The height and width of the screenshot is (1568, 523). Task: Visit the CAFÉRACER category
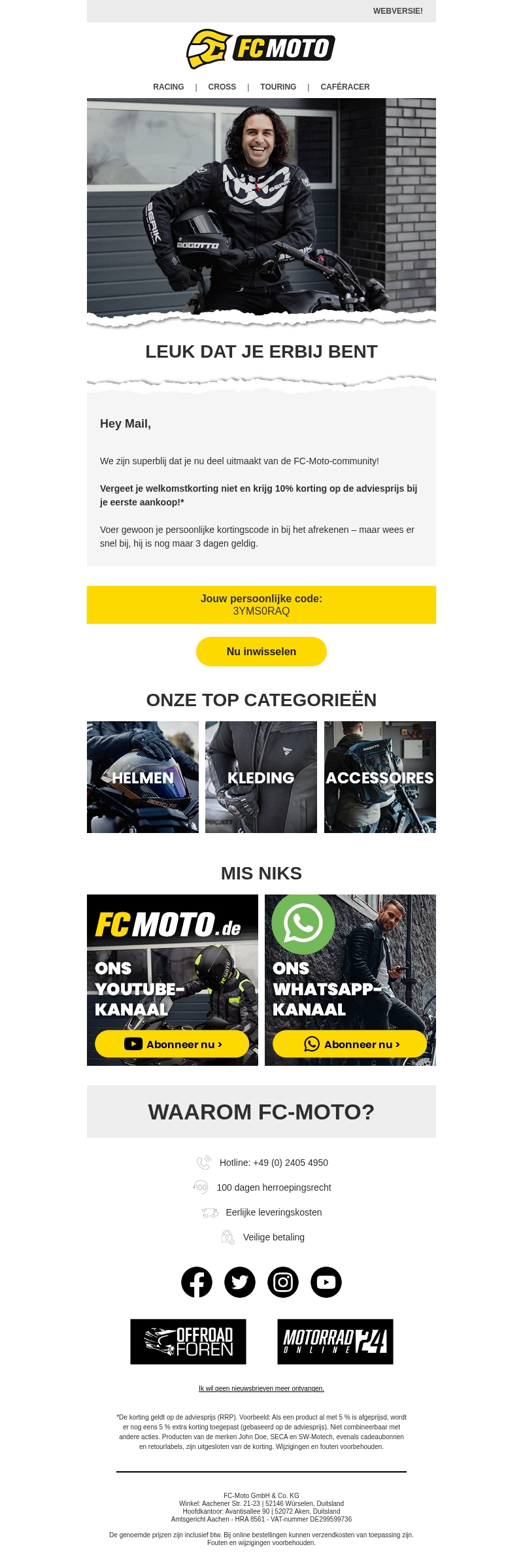coord(345,87)
